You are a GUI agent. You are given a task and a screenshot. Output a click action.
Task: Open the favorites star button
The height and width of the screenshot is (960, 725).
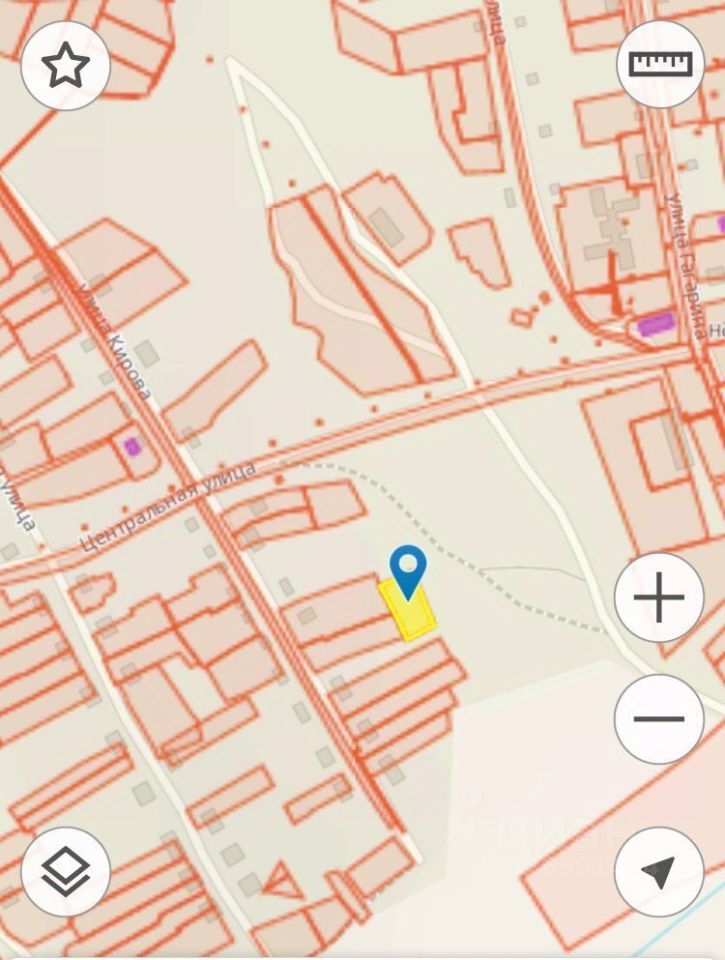click(66, 66)
